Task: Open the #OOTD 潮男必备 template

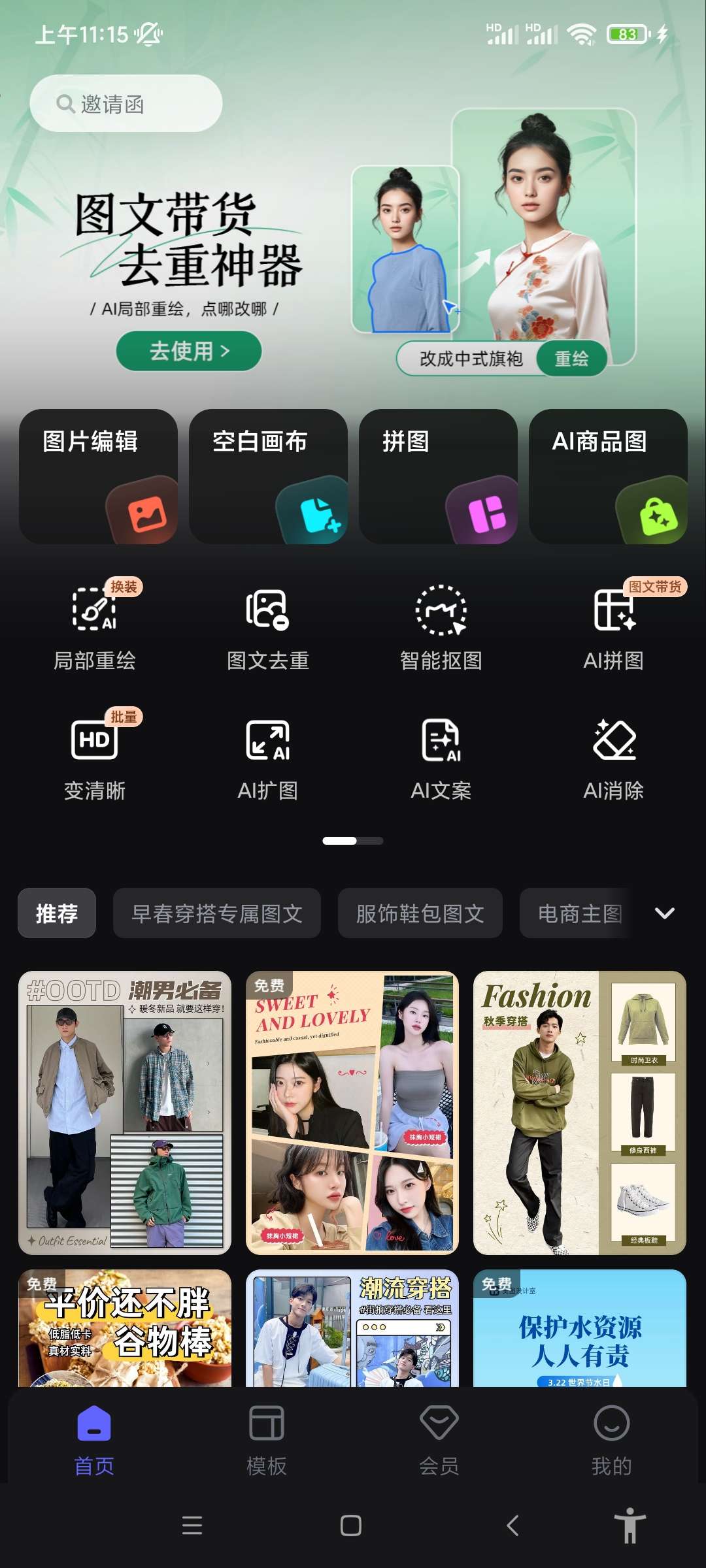Action: (125, 1113)
